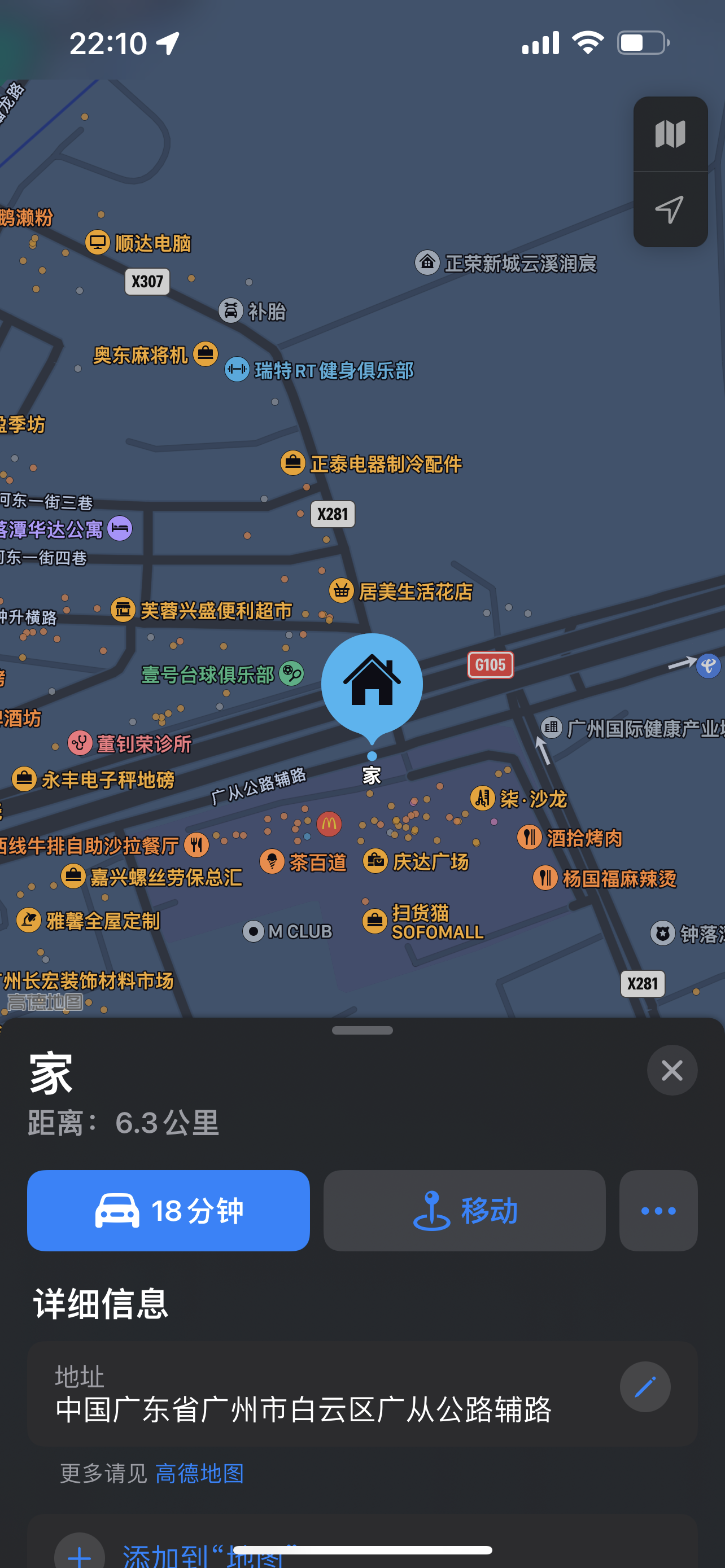The width and height of the screenshot is (725, 1568).
Task: Select the 茶百道 point of interest
Action: click(x=272, y=861)
